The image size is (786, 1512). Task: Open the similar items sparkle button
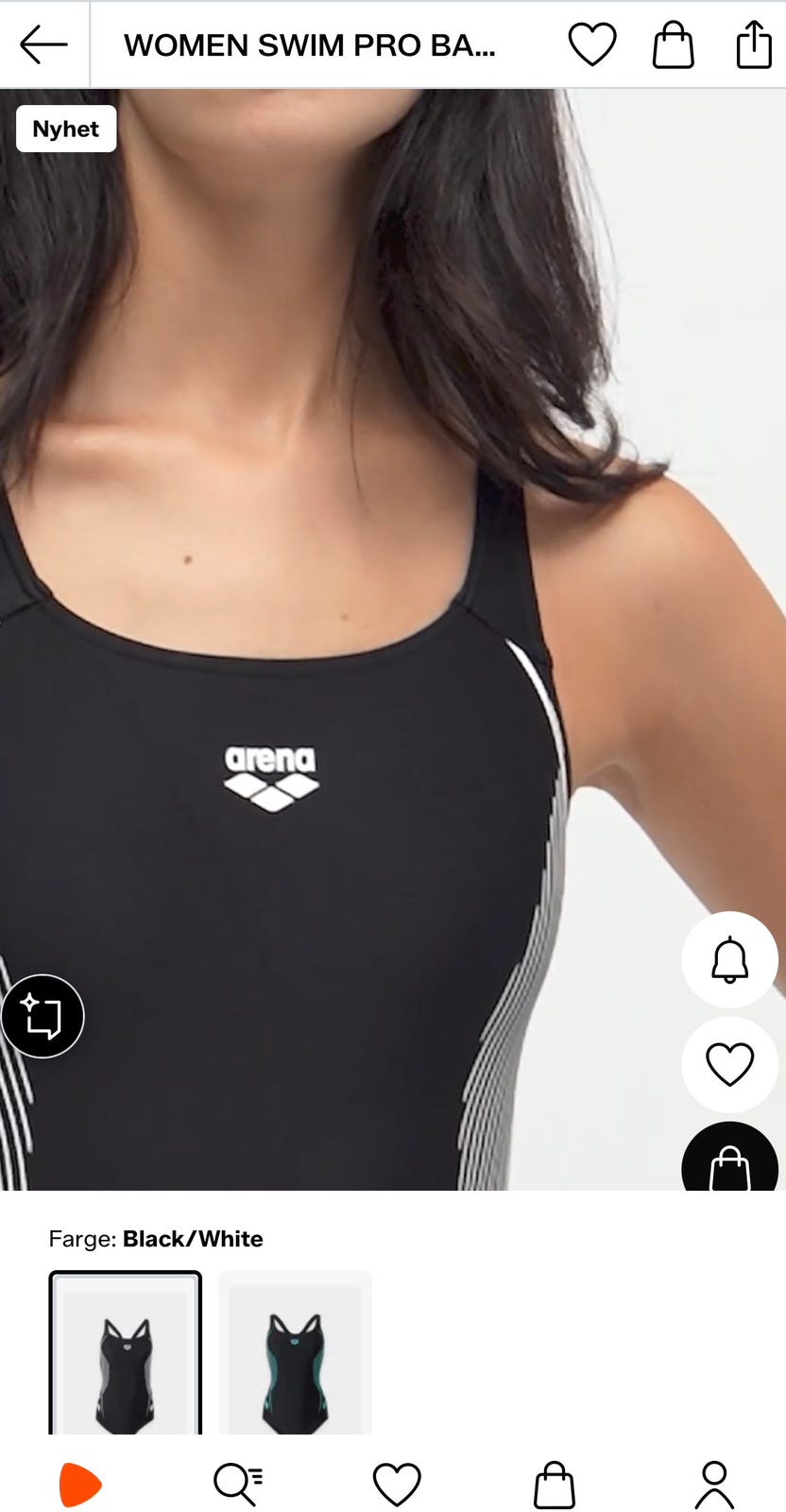click(x=43, y=1016)
